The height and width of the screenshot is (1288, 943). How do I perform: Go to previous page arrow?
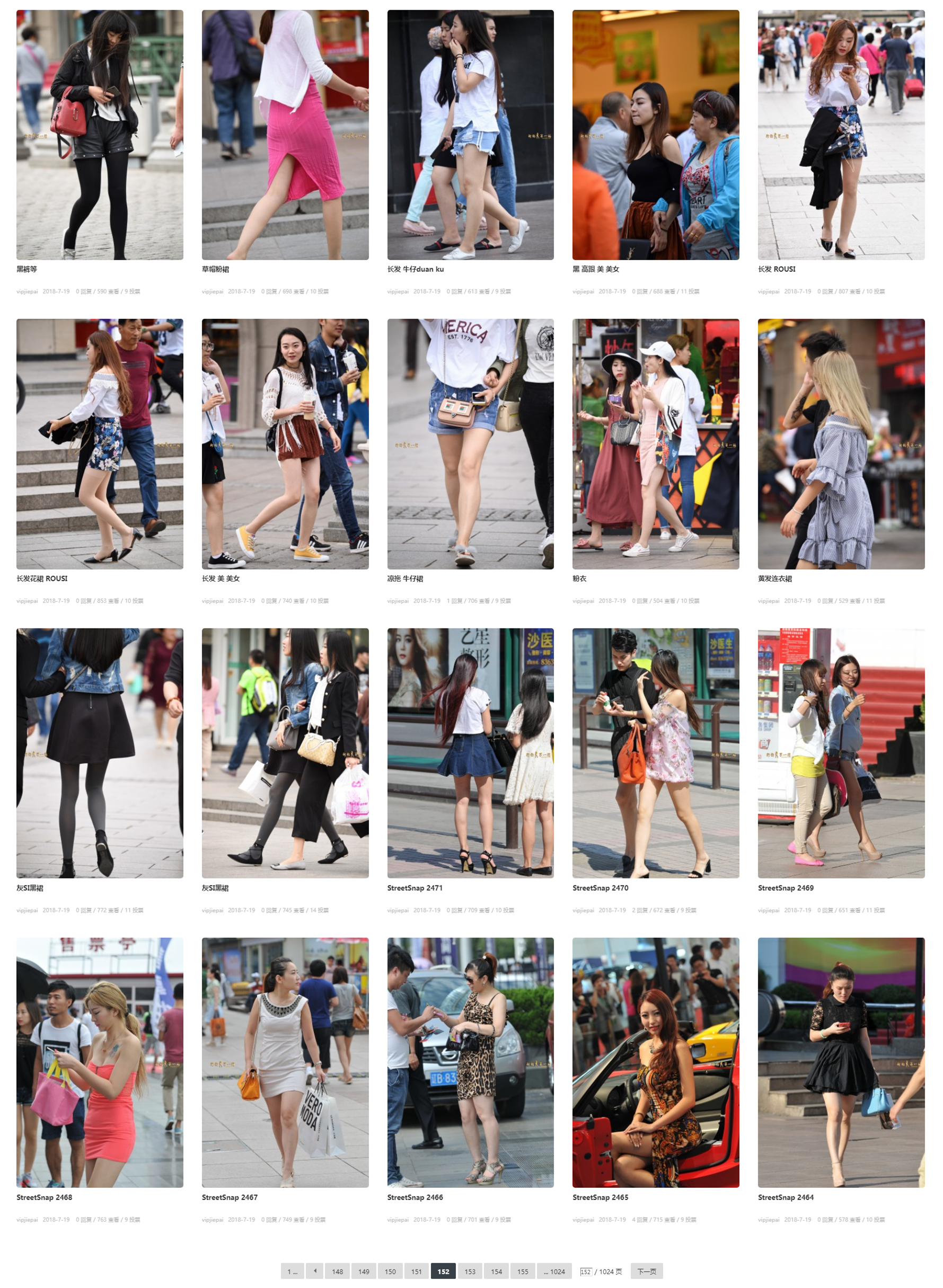pyautogui.click(x=314, y=1271)
